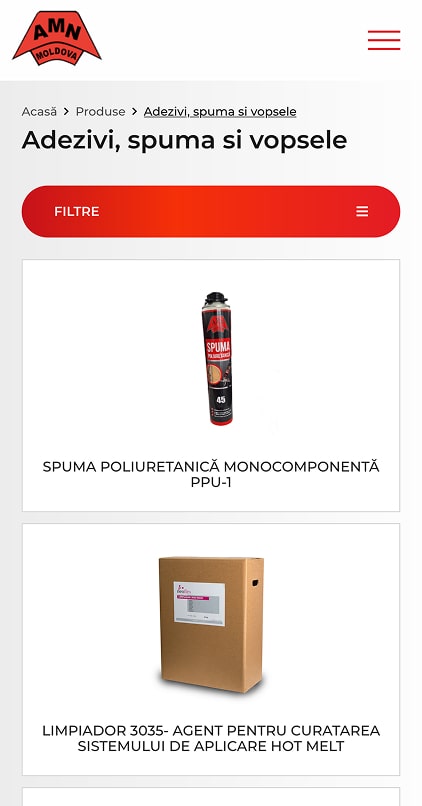422x806 pixels.
Task: Tap the AMN Moldova logo
Action: [57, 38]
